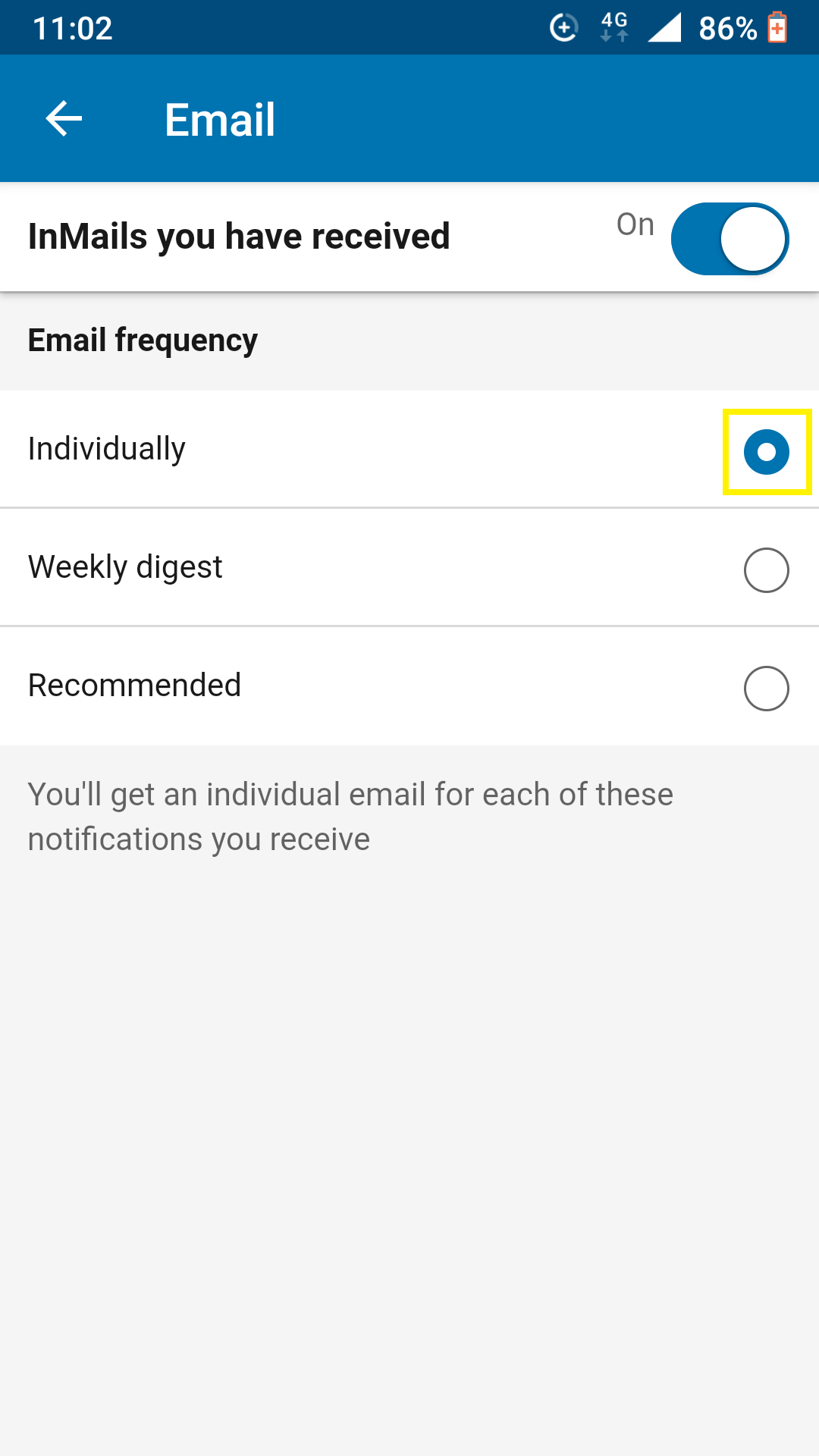
Task: Click the signal strength icon
Action: click(664, 27)
